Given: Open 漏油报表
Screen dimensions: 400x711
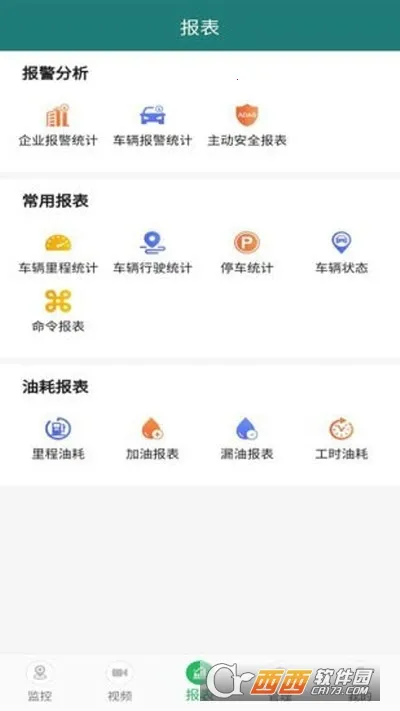Looking at the screenshot, I should (x=247, y=439).
